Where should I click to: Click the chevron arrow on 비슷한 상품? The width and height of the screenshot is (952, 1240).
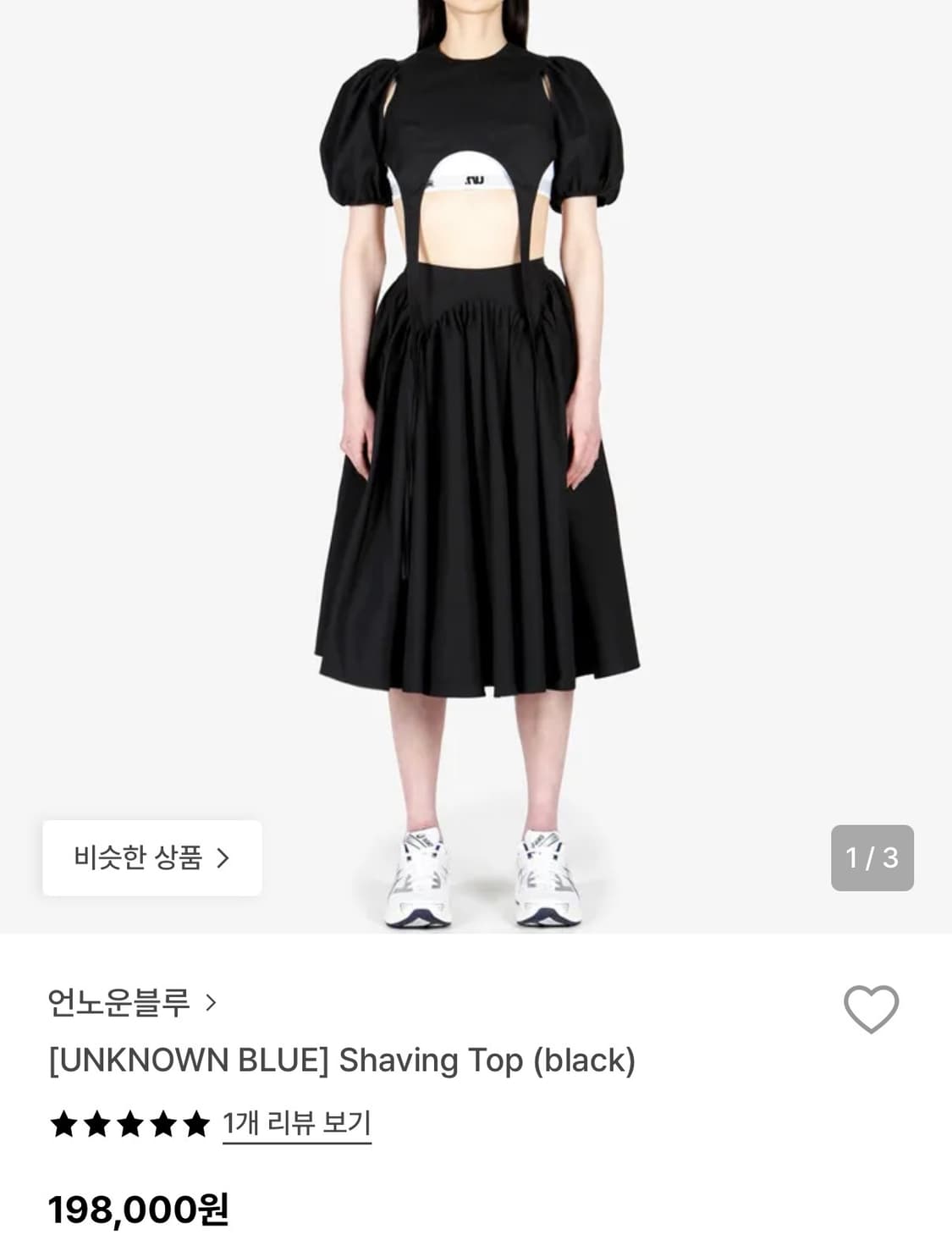tap(223, 859)
